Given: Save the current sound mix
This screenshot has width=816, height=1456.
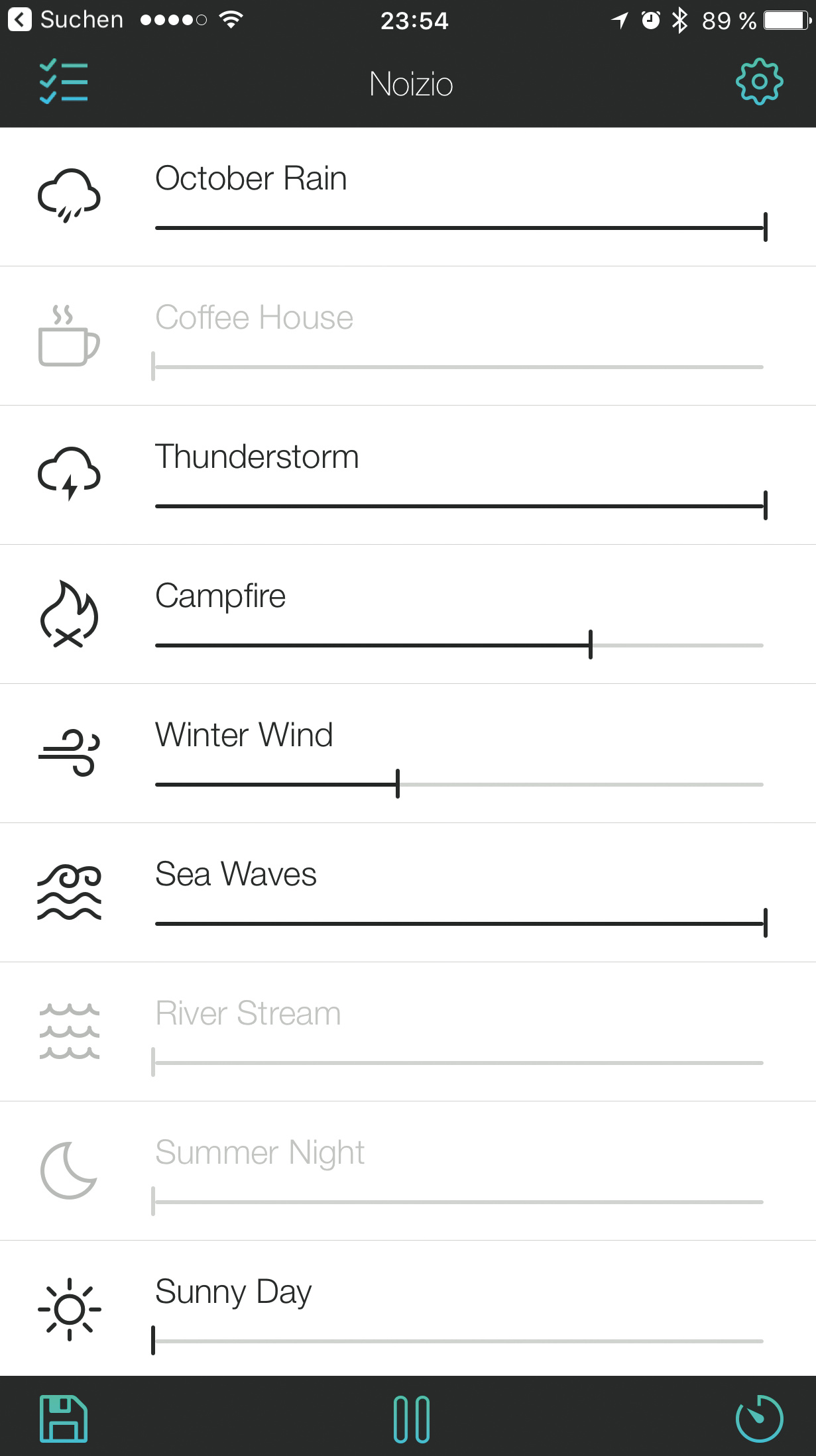Looking at the screenshot, I should point(64,1418).
